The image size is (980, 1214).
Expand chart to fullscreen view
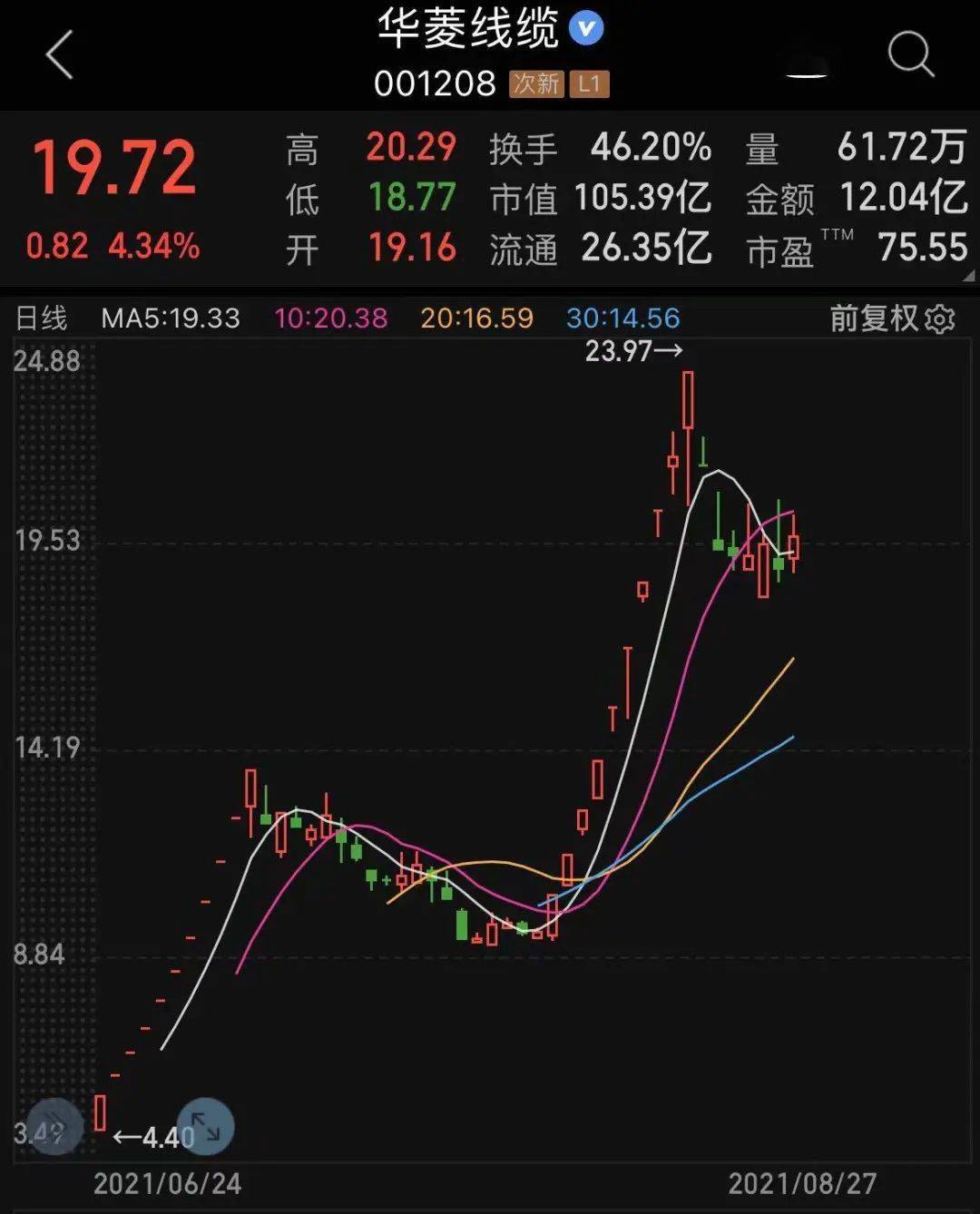point(205,1126)
